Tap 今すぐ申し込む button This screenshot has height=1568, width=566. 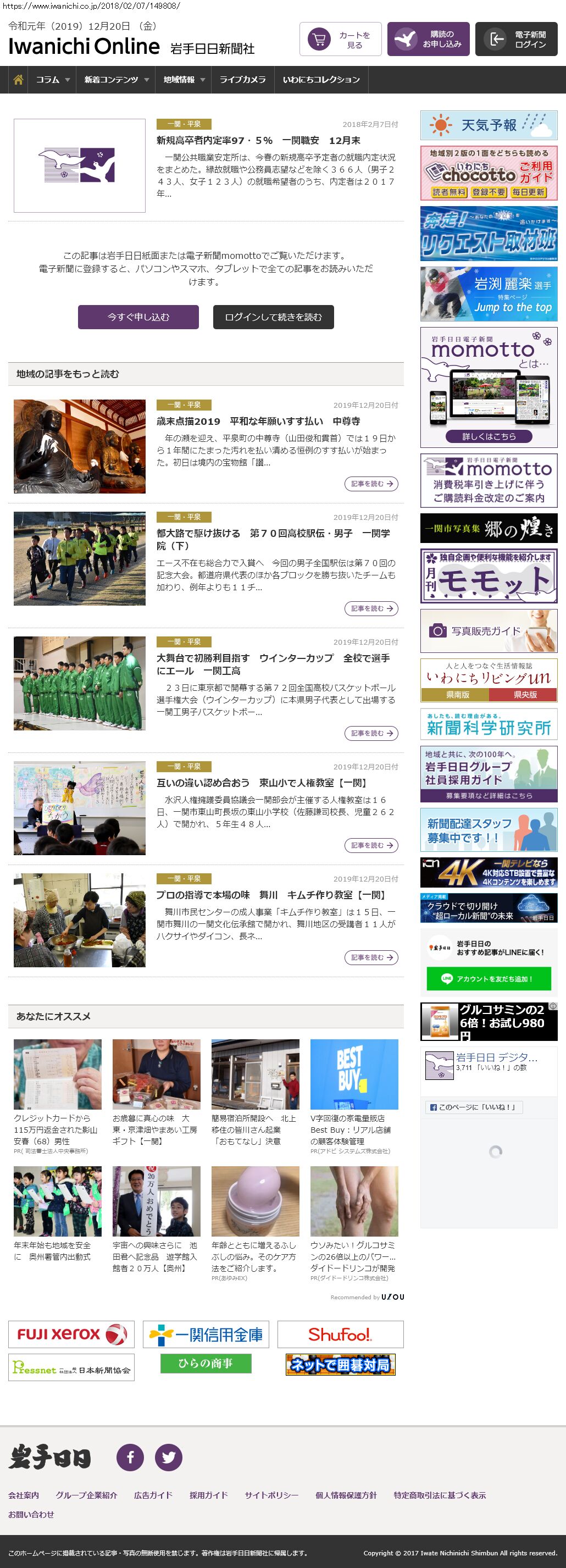tap(138, 317)
